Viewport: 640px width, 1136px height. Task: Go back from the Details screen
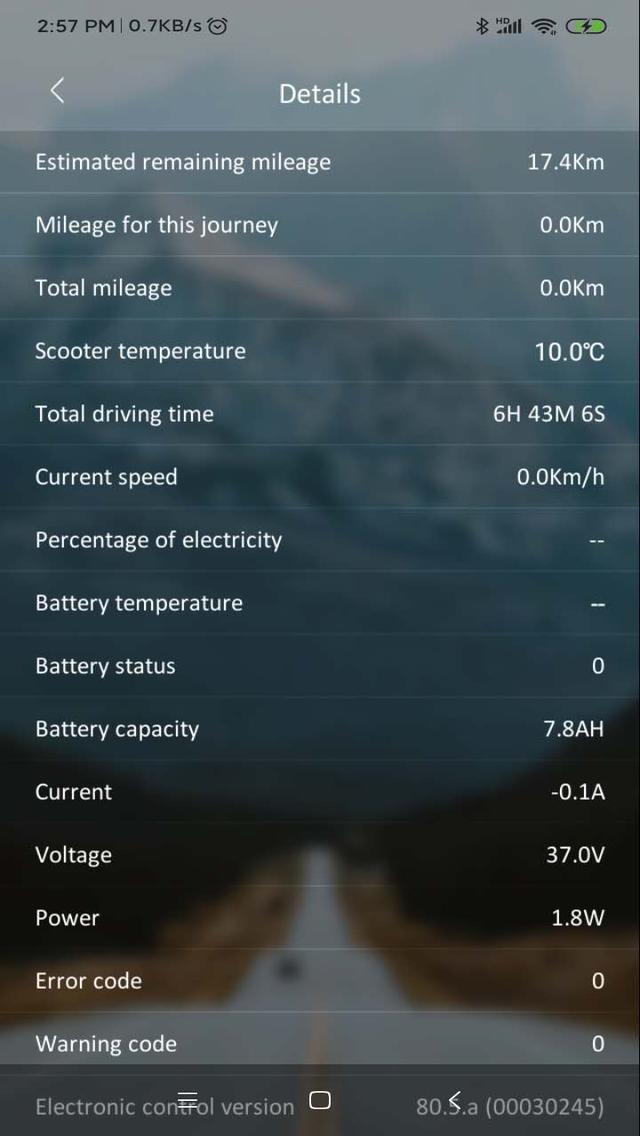(x=57, y=91)
